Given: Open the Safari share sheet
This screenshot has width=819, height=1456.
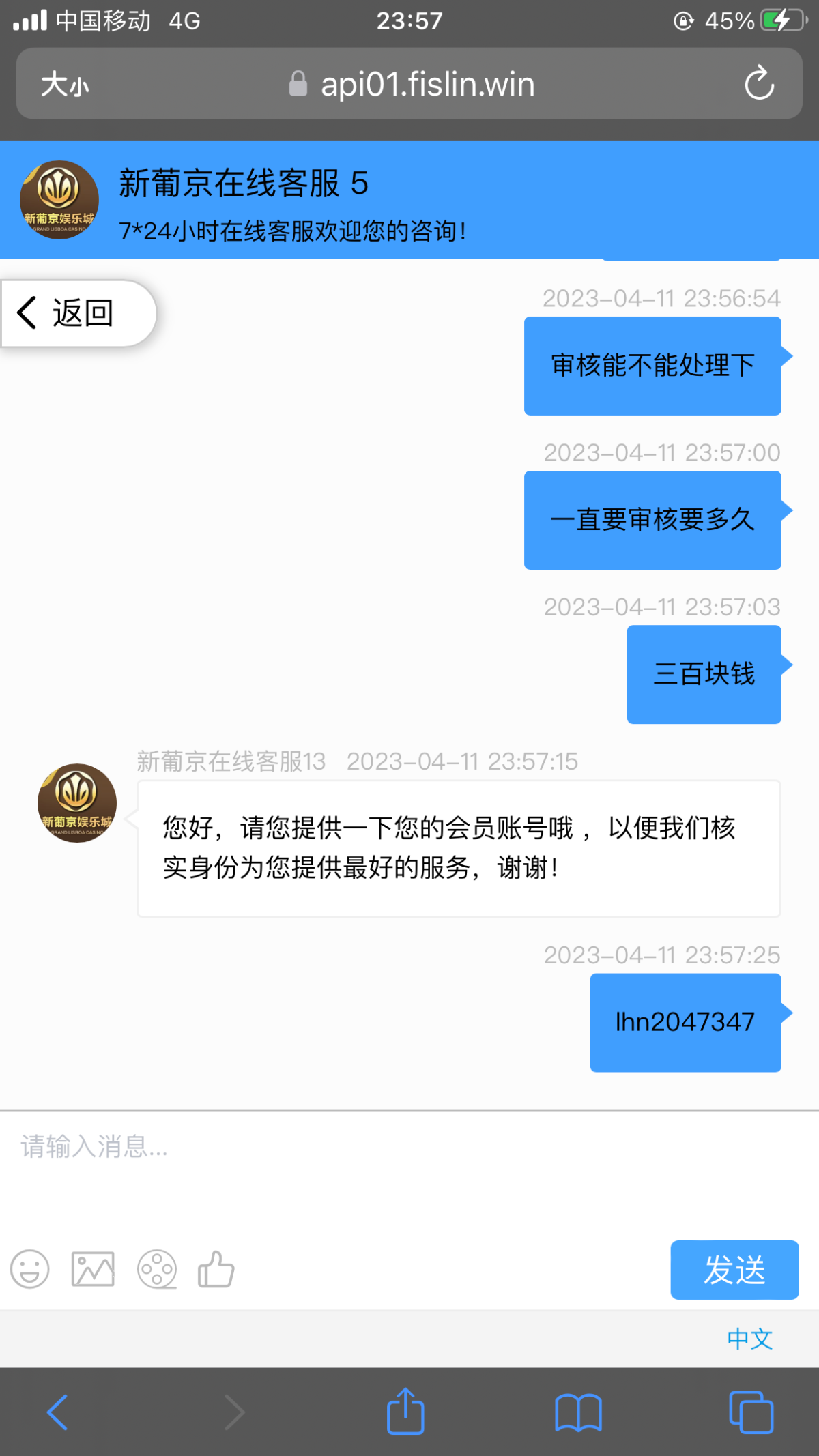Looking at the screenshot, I should pyautogui.click(x=405, y=1412).
